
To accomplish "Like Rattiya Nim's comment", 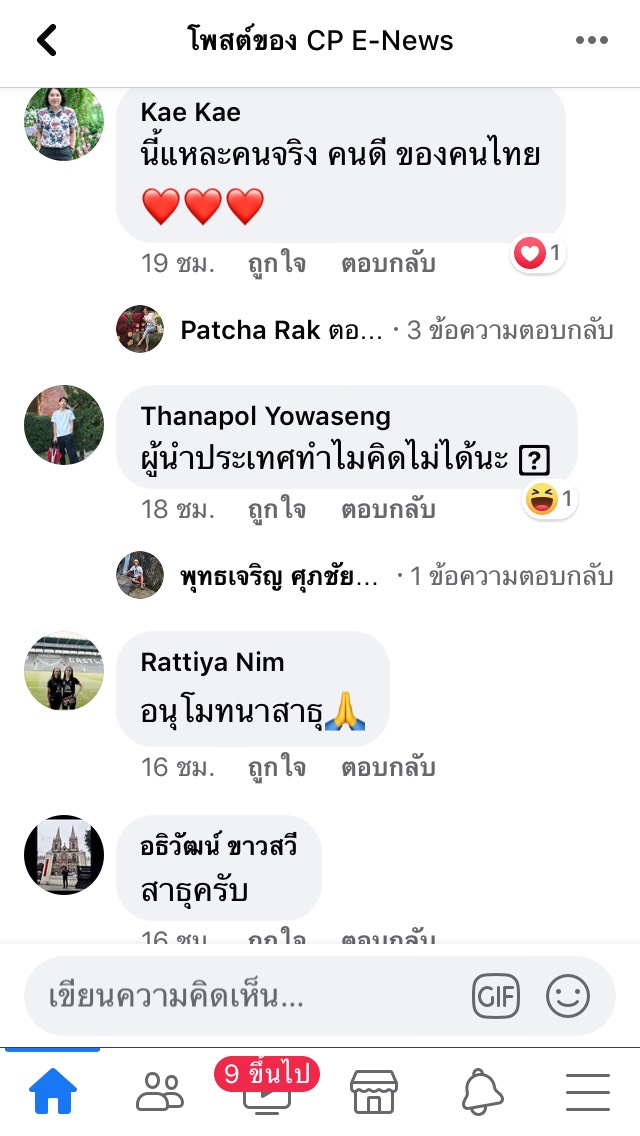I will tap(277, 768).
